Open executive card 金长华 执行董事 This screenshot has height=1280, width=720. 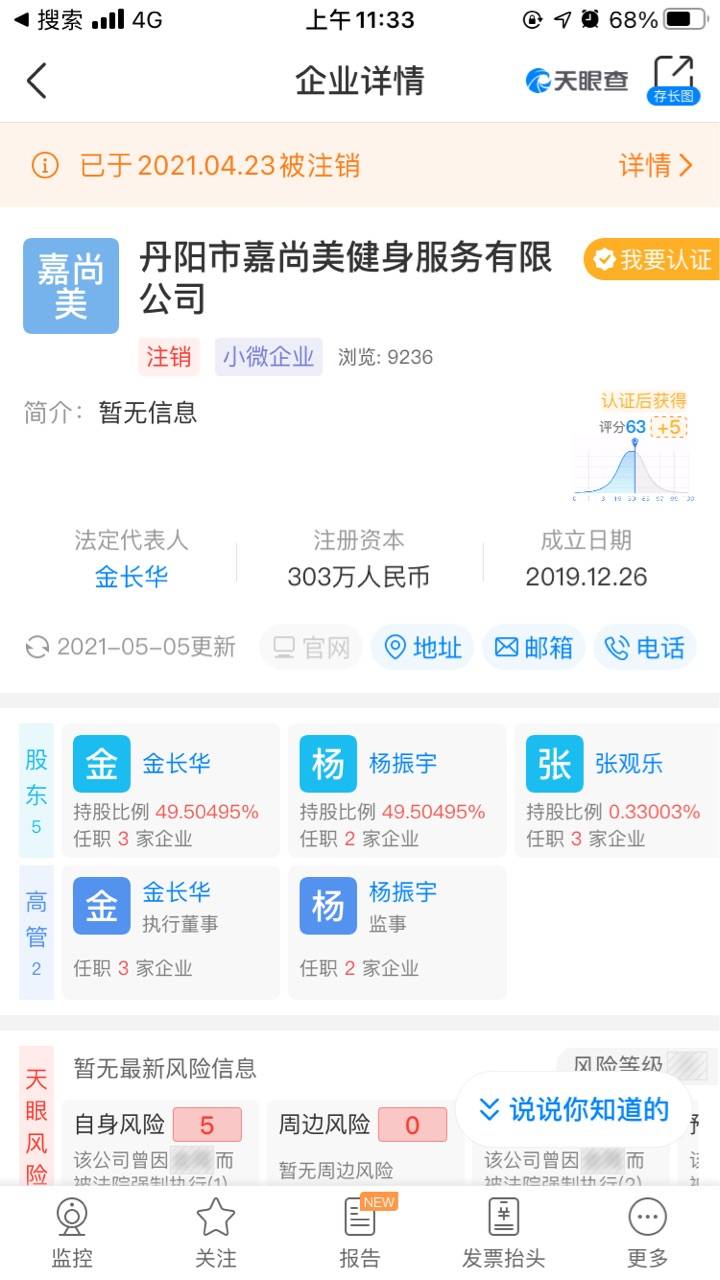point(171,932)
